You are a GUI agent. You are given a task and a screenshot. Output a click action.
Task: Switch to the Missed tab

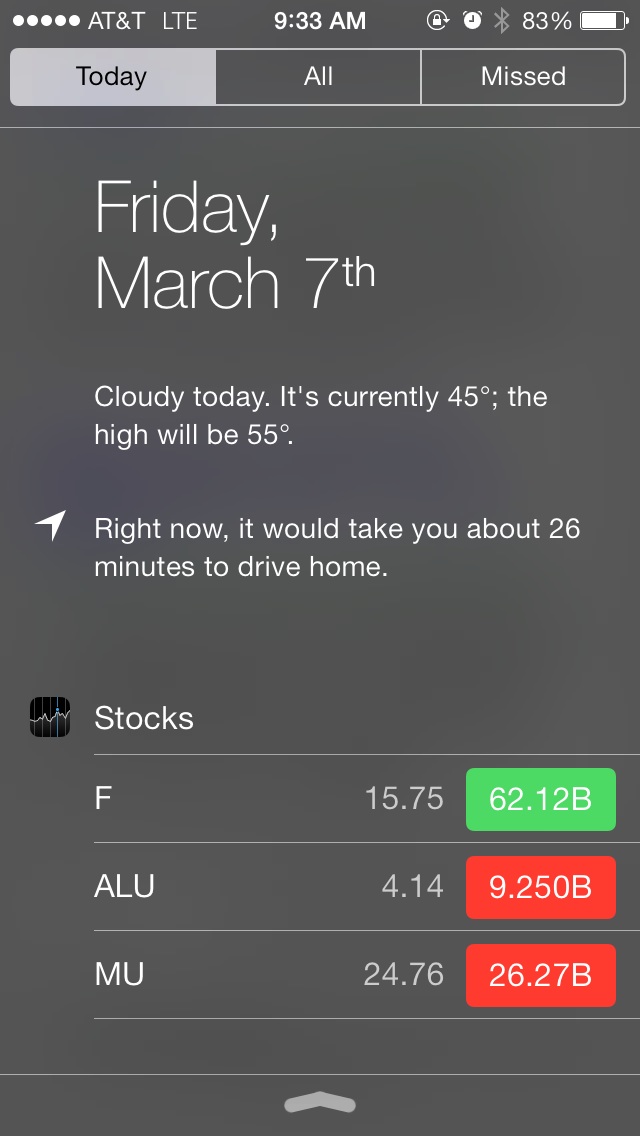523,77
